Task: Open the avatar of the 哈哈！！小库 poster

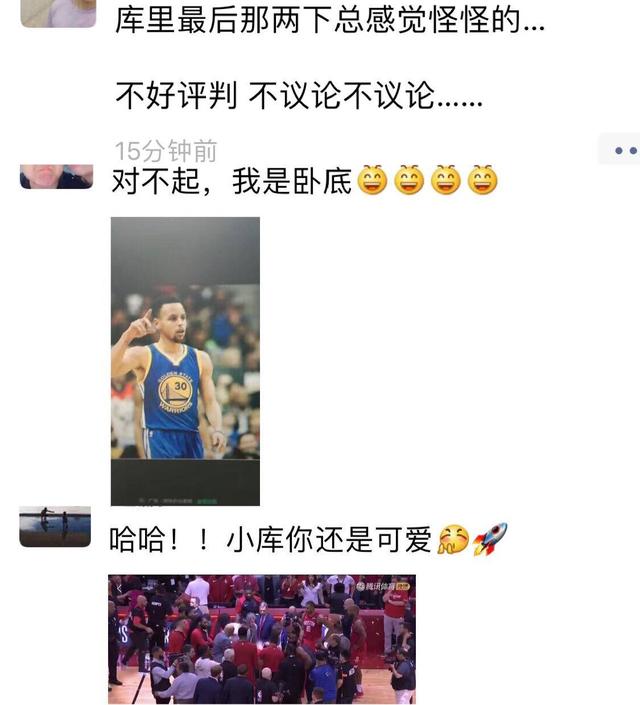Action: (x=55, y=527)
